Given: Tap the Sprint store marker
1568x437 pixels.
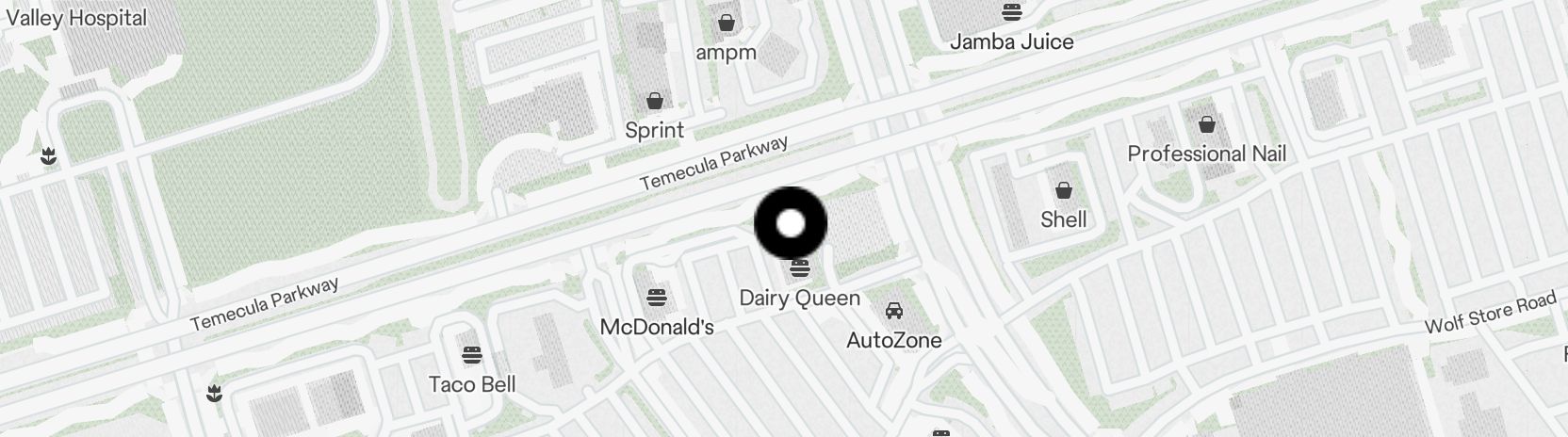Looking at the screenshot, I should 654,101.
